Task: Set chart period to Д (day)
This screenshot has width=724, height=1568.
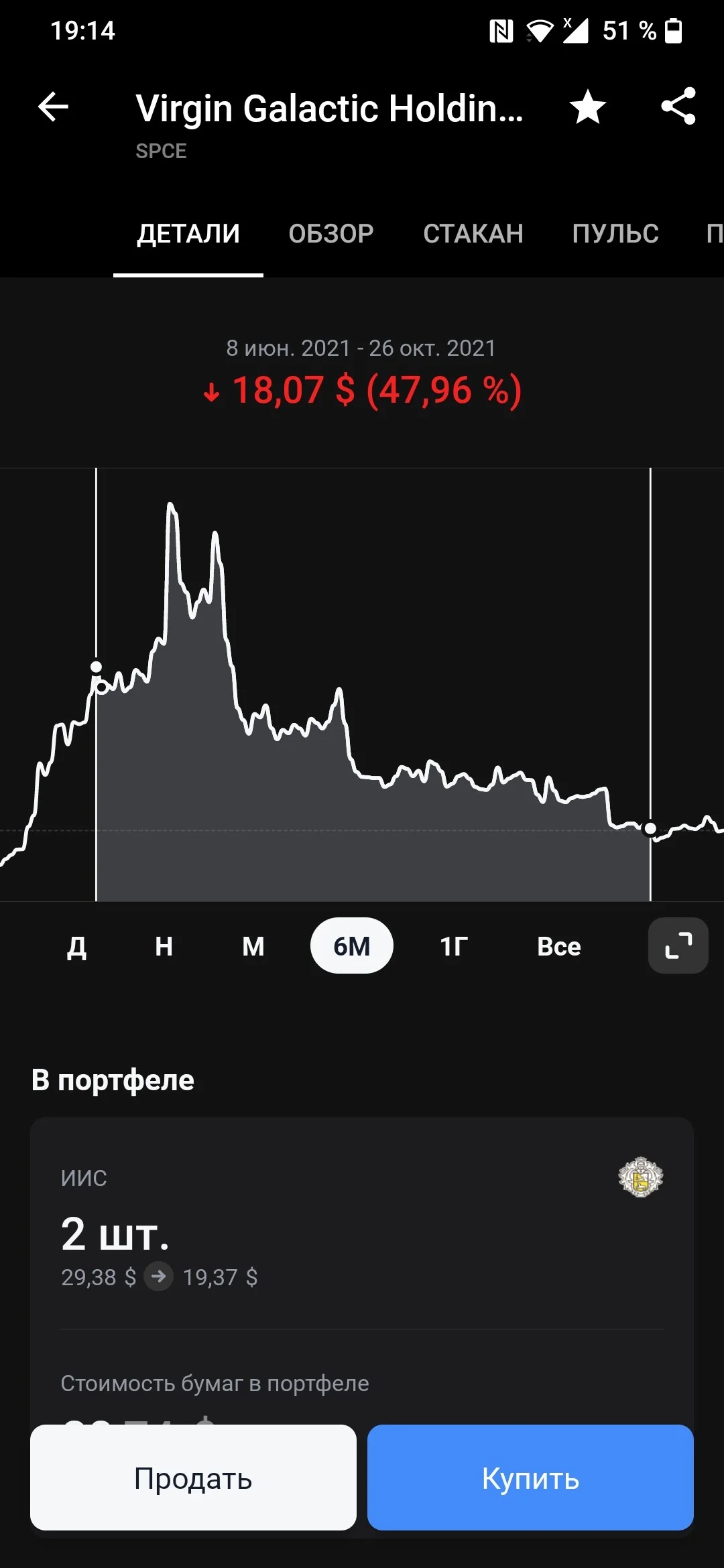Action: pyautogui.click(x=77, y=946)
